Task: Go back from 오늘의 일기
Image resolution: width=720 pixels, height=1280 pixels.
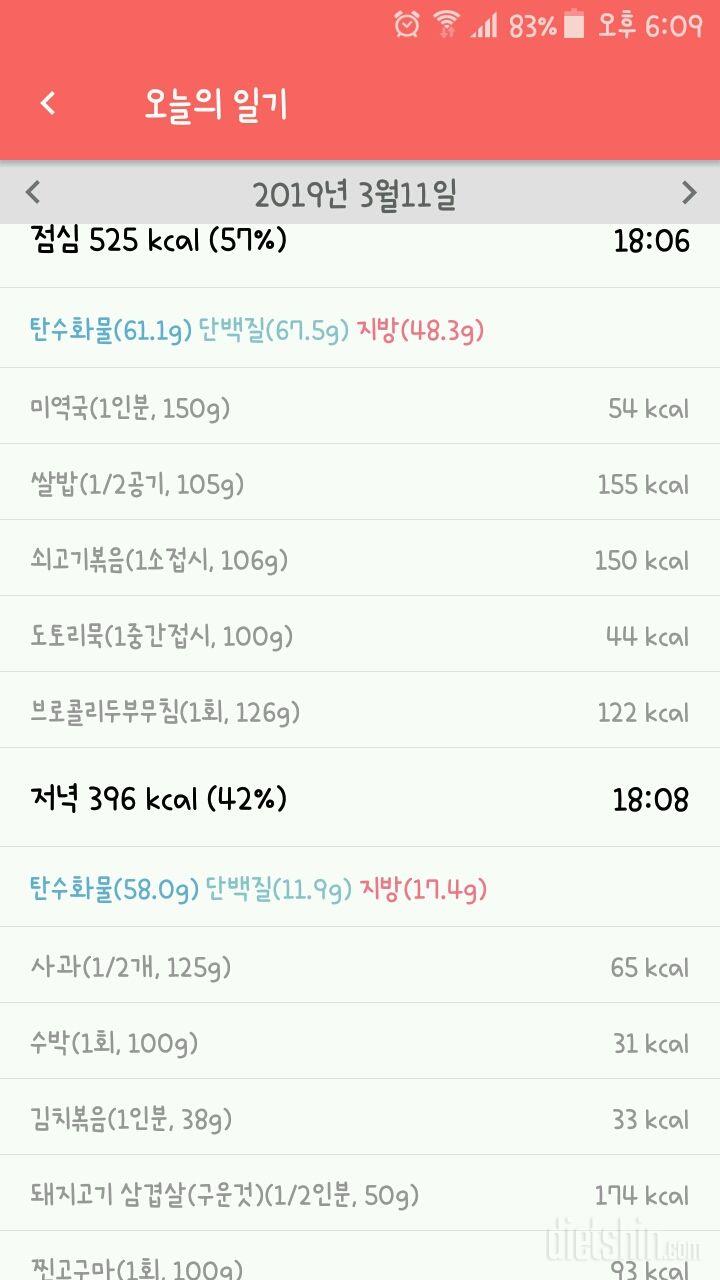Action: (x=47, y=104)
